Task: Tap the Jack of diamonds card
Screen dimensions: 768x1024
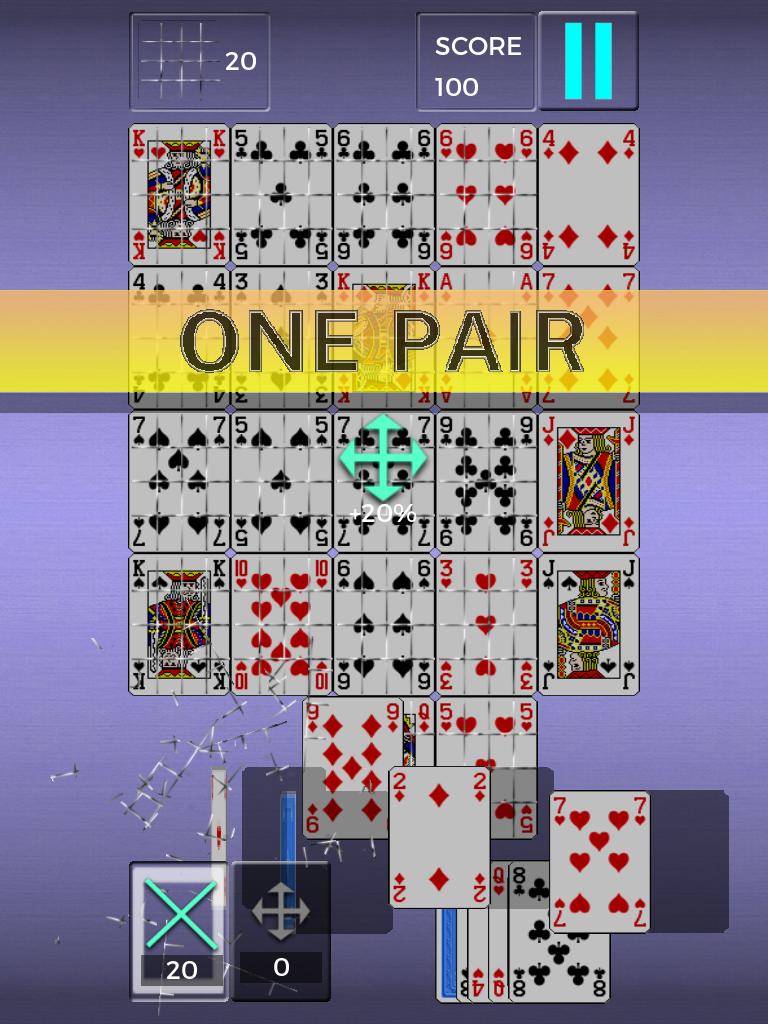Action: tap(588, 481)
